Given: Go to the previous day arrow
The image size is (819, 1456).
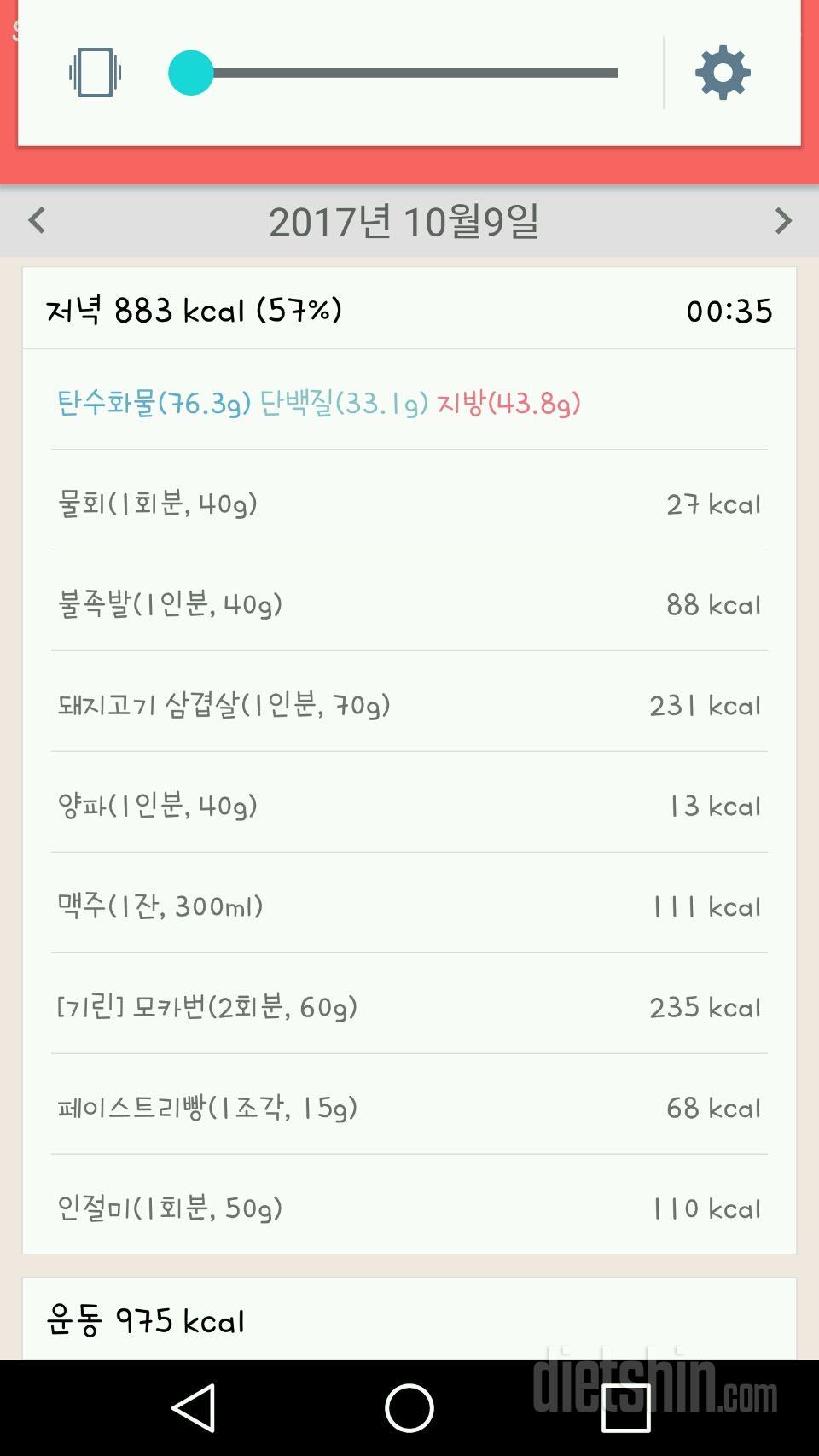Looking at the screenshot, I should click(36, 220).
